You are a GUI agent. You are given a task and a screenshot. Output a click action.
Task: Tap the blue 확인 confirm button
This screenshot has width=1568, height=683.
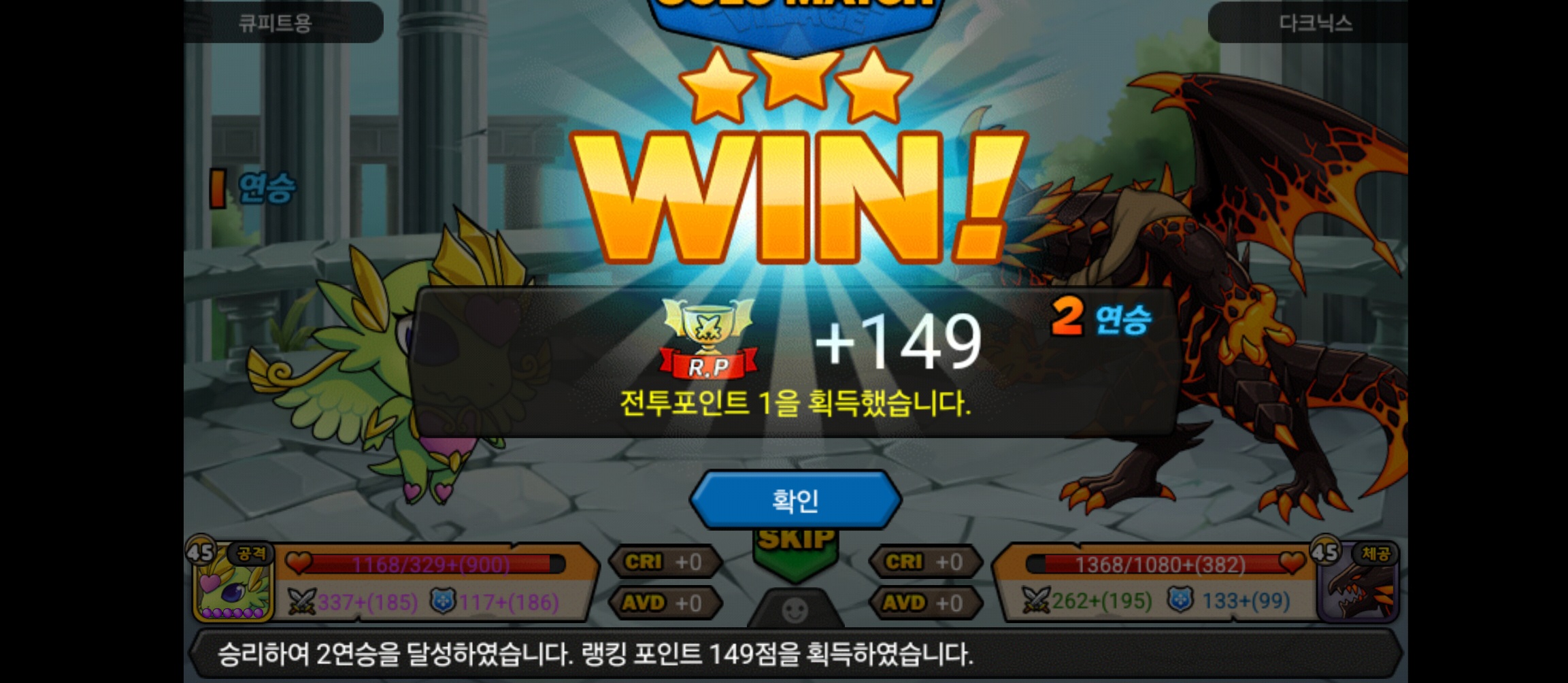click(795, 500)
